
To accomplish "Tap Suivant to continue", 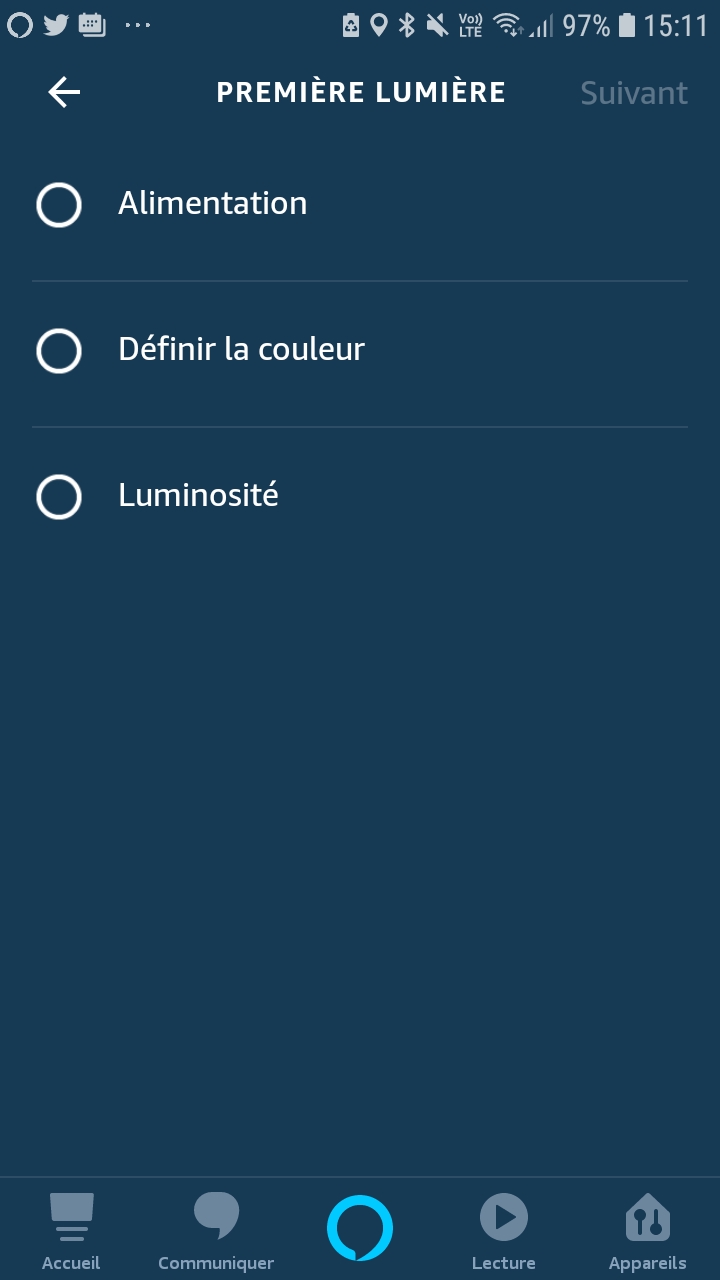I will (x=634, y=93).
